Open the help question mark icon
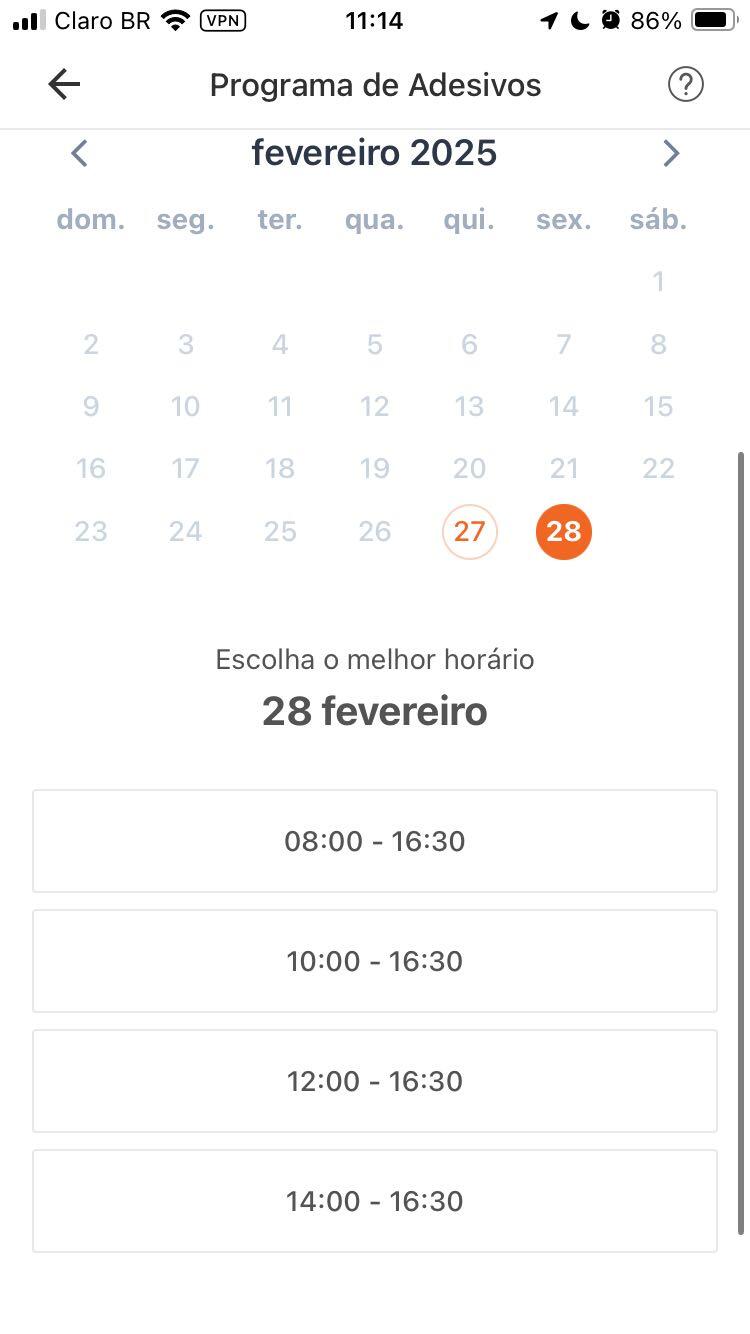Image resolution: width=750 pixels, height=1334 pixels. [686, 85]
